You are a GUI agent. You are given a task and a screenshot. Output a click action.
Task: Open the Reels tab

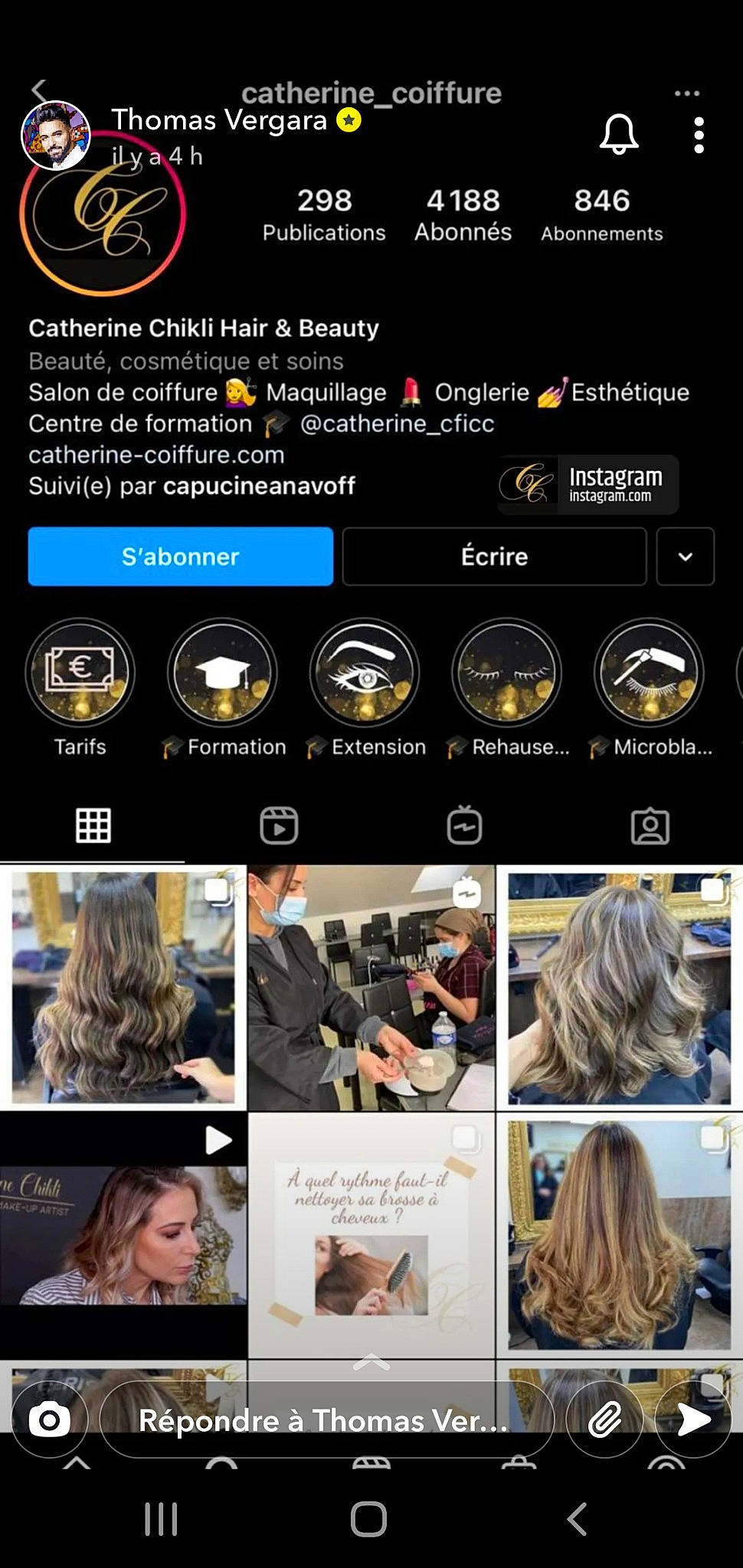(279, 826)
